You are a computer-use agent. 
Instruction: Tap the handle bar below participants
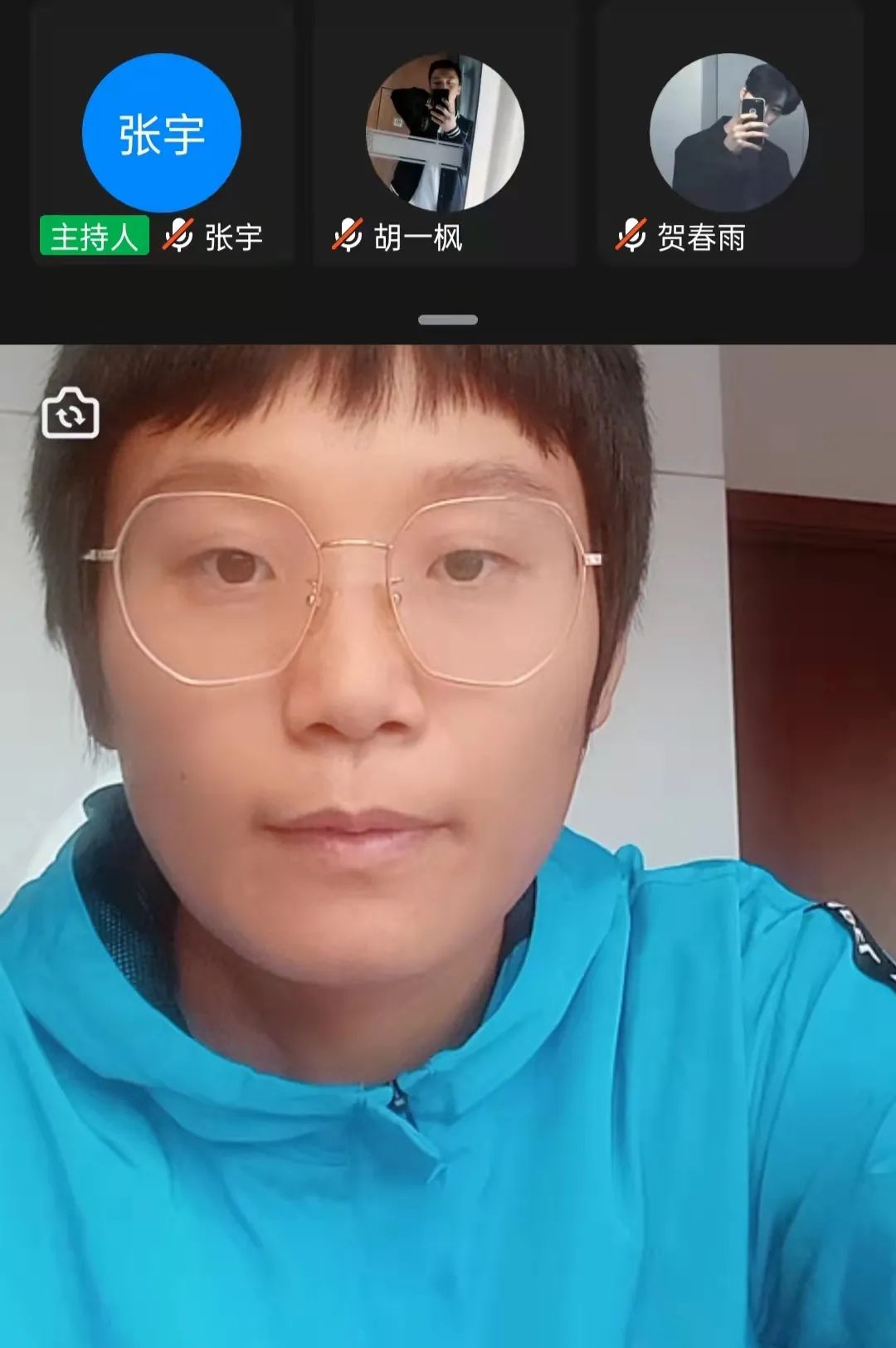click(x=448, y=320)
